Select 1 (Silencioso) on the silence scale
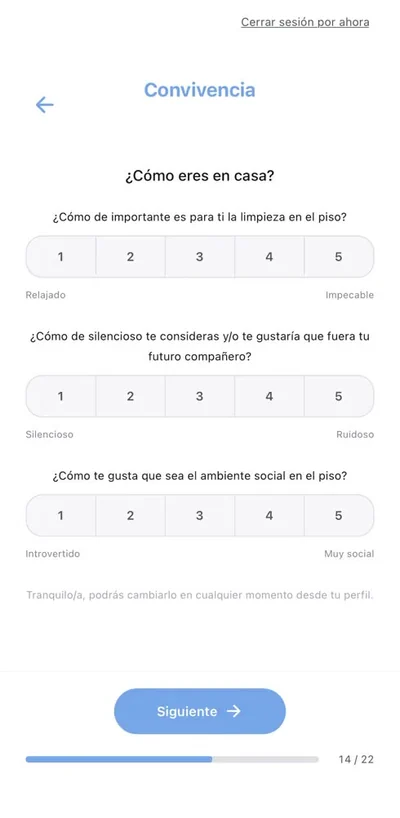This screenshot has width=400, height=818. click(60, 396)
